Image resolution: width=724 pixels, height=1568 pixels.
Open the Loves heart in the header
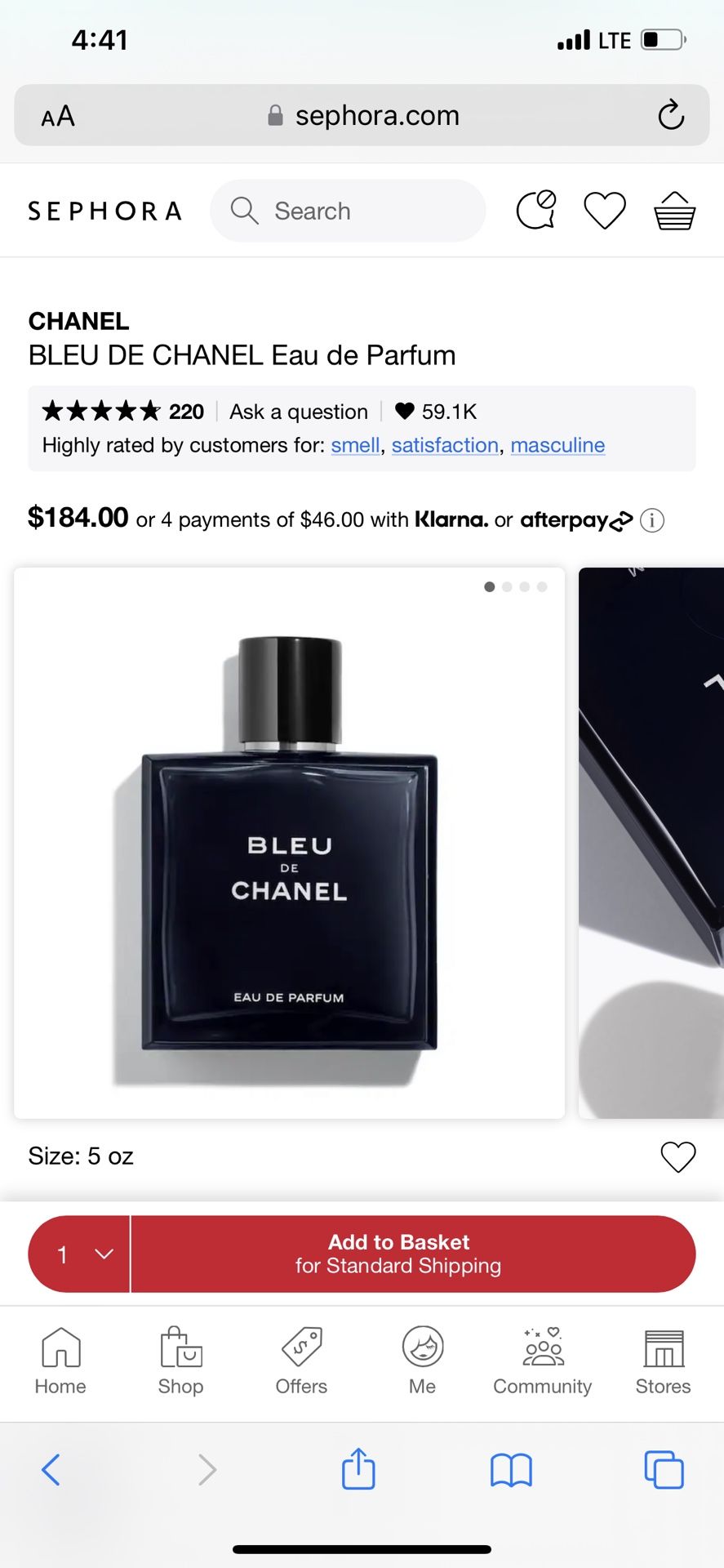(605, 211)
